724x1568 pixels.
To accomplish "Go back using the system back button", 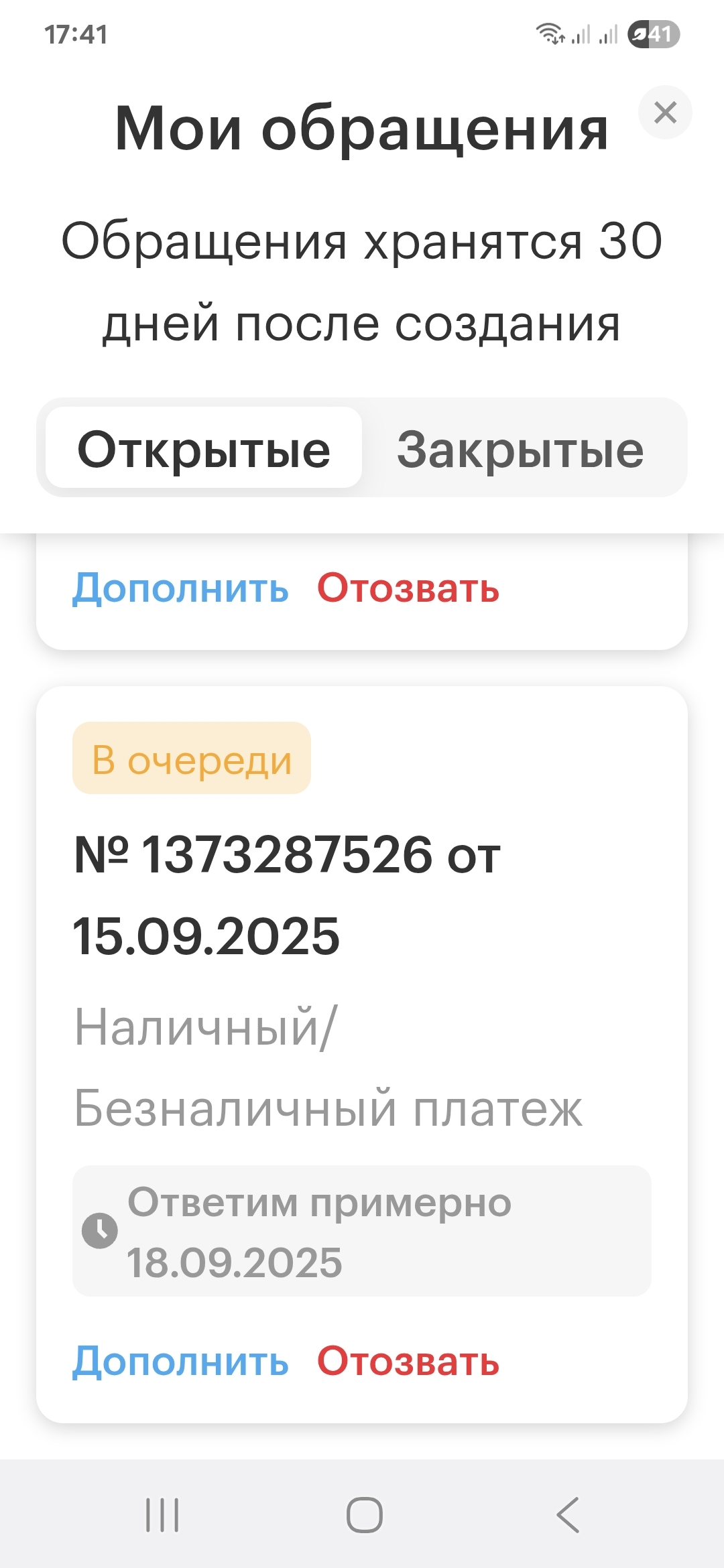I will [568, 1514].
